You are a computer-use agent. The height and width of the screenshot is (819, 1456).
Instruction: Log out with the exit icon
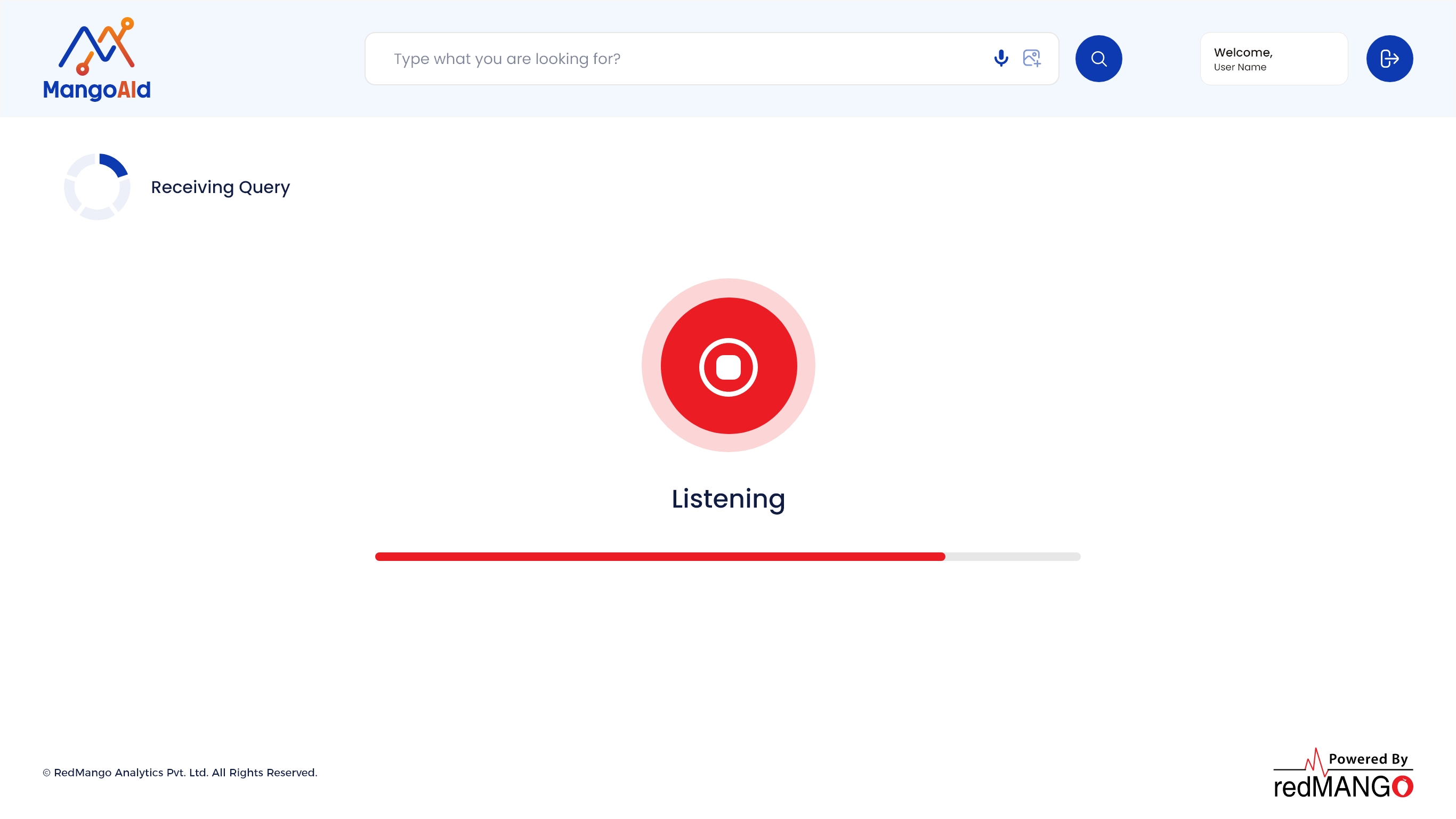click(1389, 59)
